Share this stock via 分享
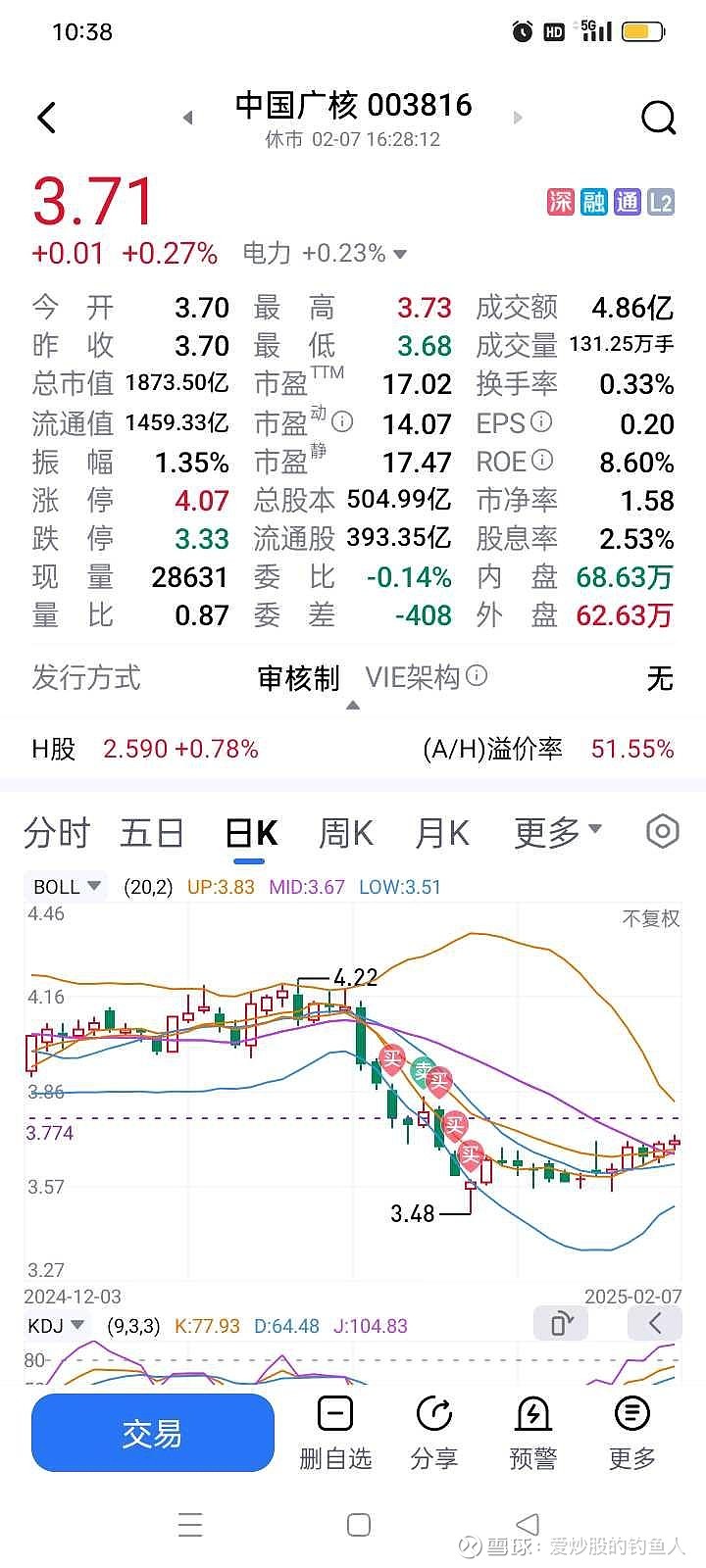 tap(433, 1433)
